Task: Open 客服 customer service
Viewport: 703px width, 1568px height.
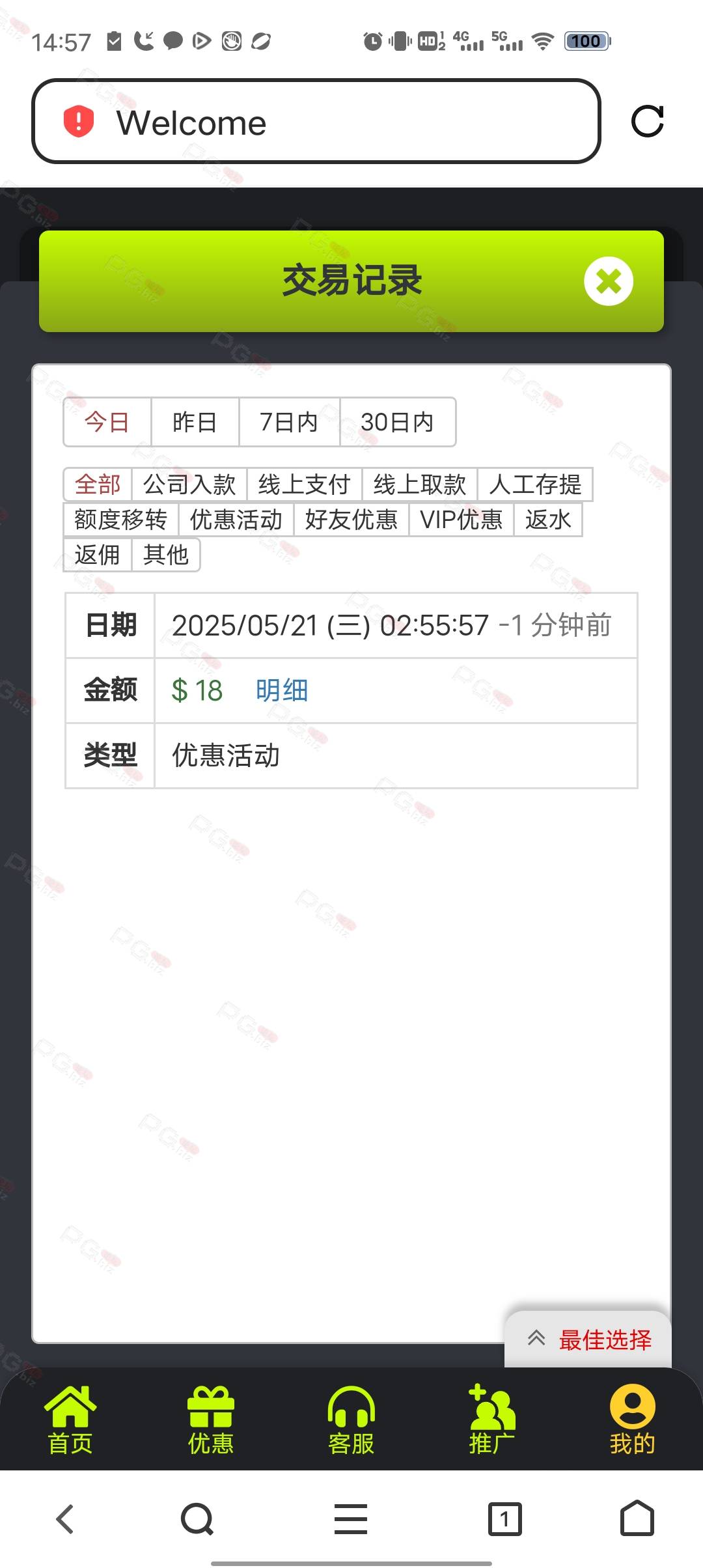Action: tap(351, 1420)
